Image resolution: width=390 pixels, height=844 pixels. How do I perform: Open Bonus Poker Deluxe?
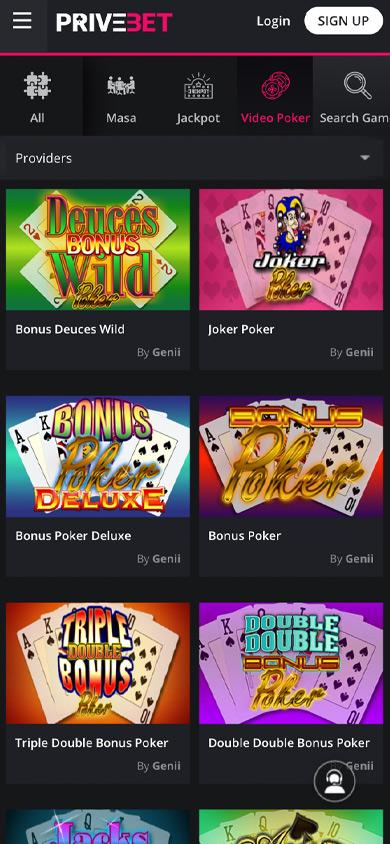98,486
